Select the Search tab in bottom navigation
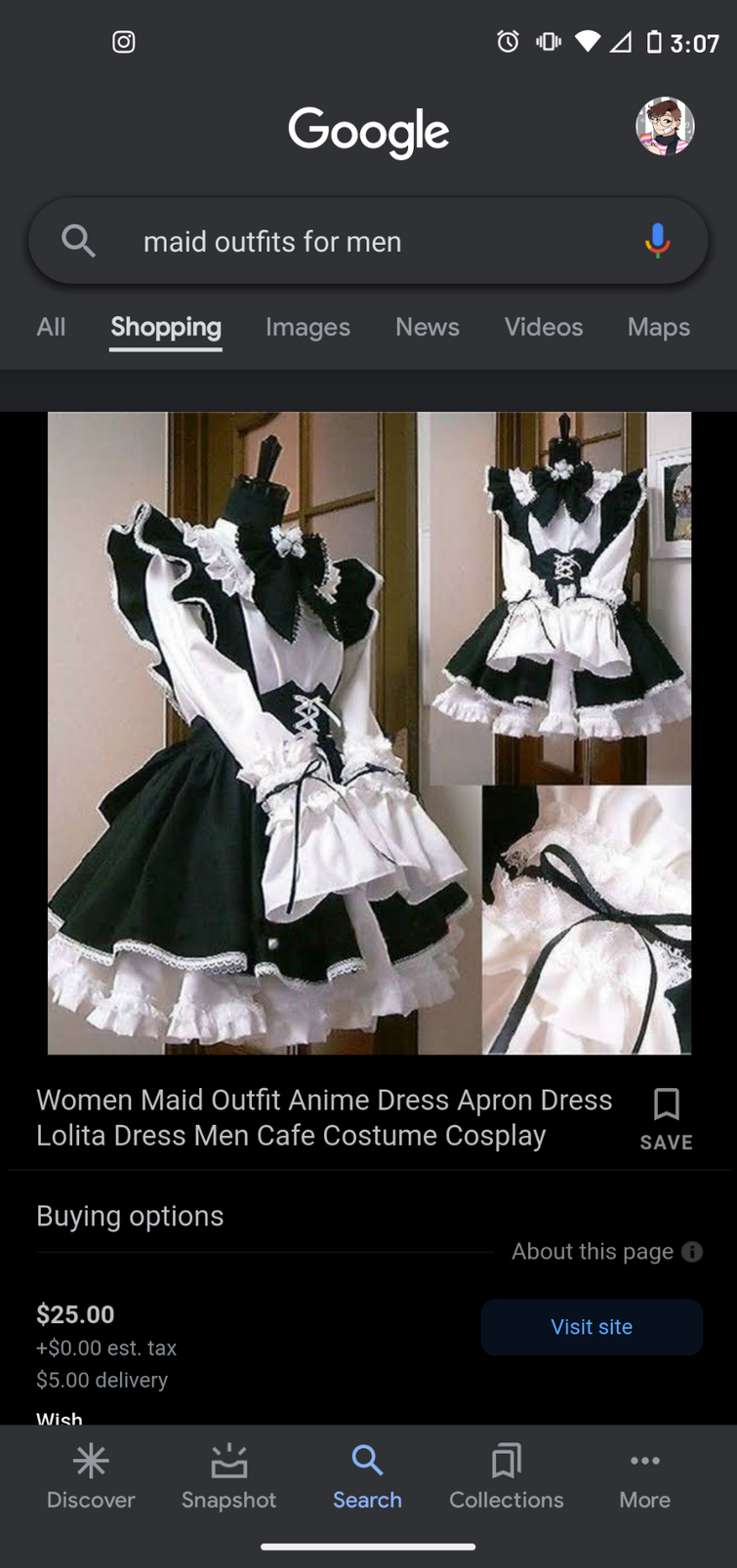This screenshot has width=737, height=1568. pyautogui.click(x=367, y=1476)
